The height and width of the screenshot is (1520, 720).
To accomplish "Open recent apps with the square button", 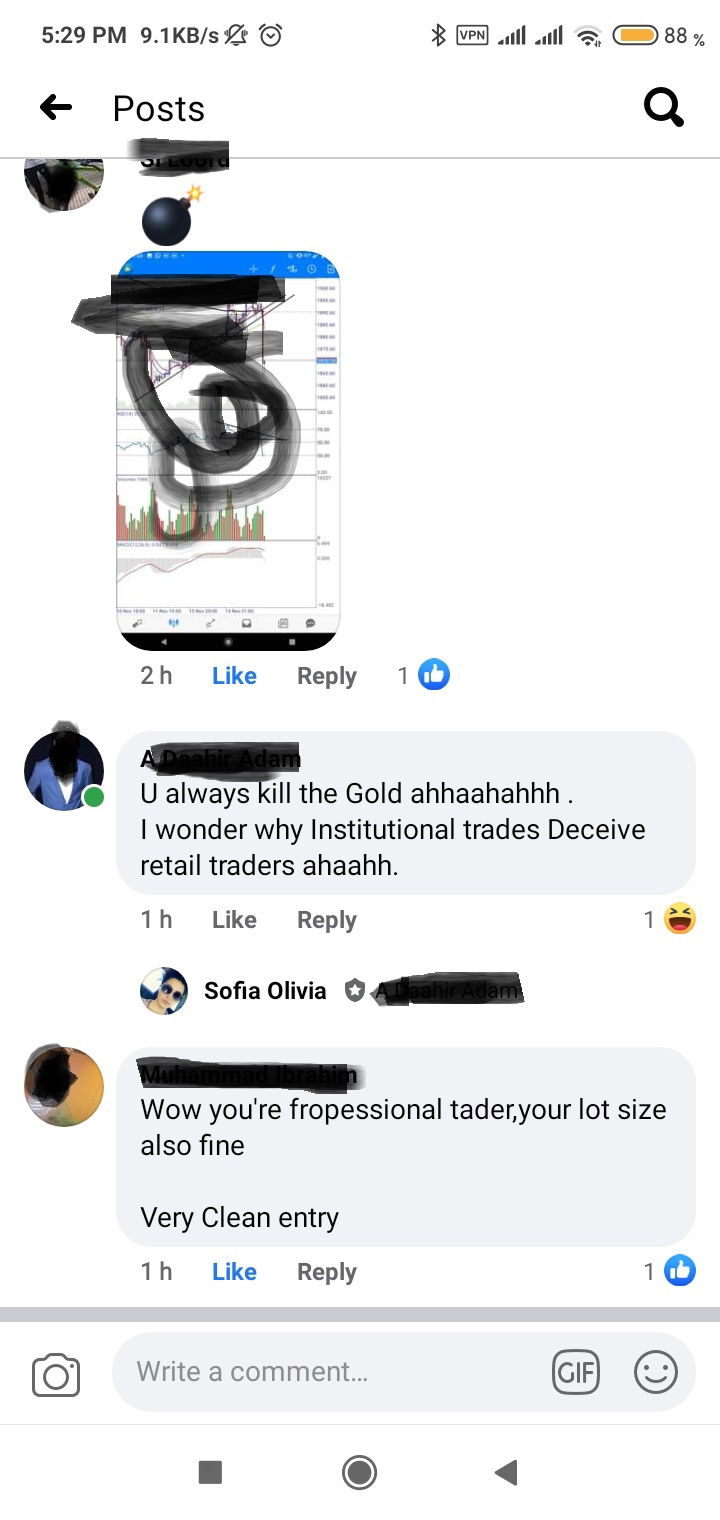I will (x=210, y=1472).
